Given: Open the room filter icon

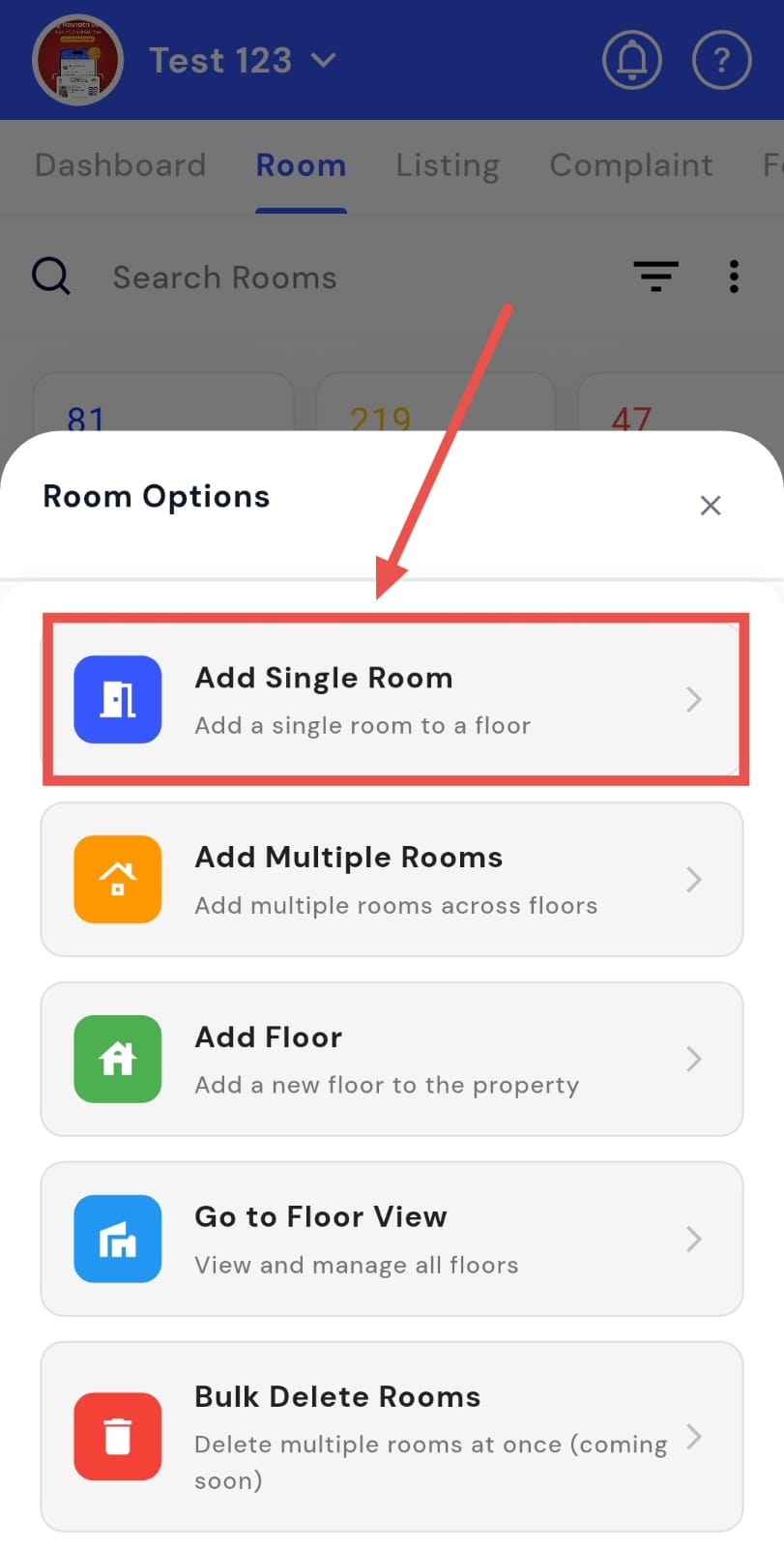Looking at the screenshot, I should click(655, 277).
